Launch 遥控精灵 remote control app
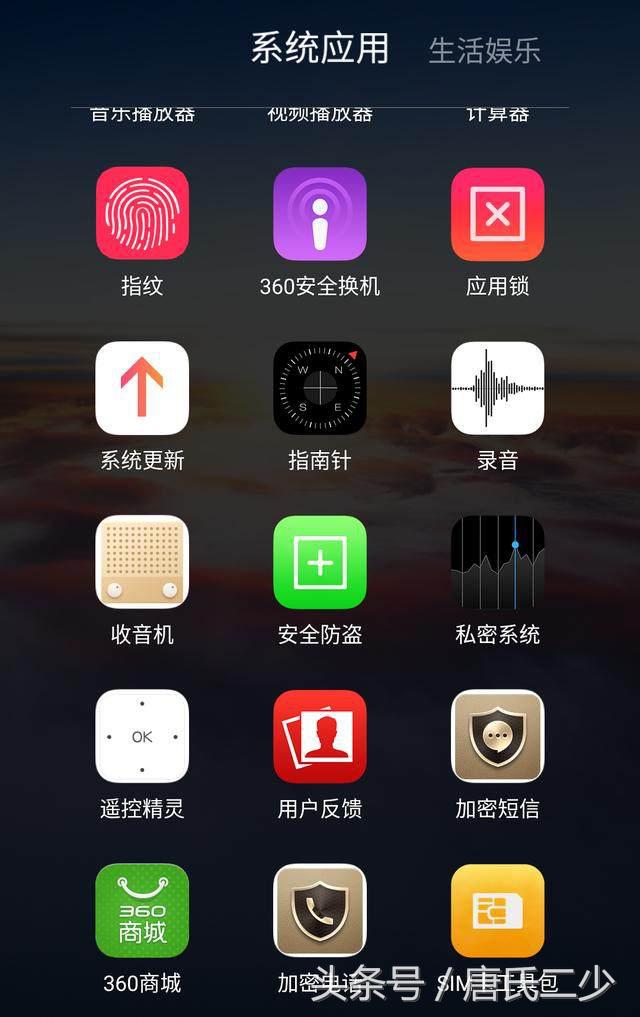The height and width of the screenshot is (1017, 640). click(142, 736)
